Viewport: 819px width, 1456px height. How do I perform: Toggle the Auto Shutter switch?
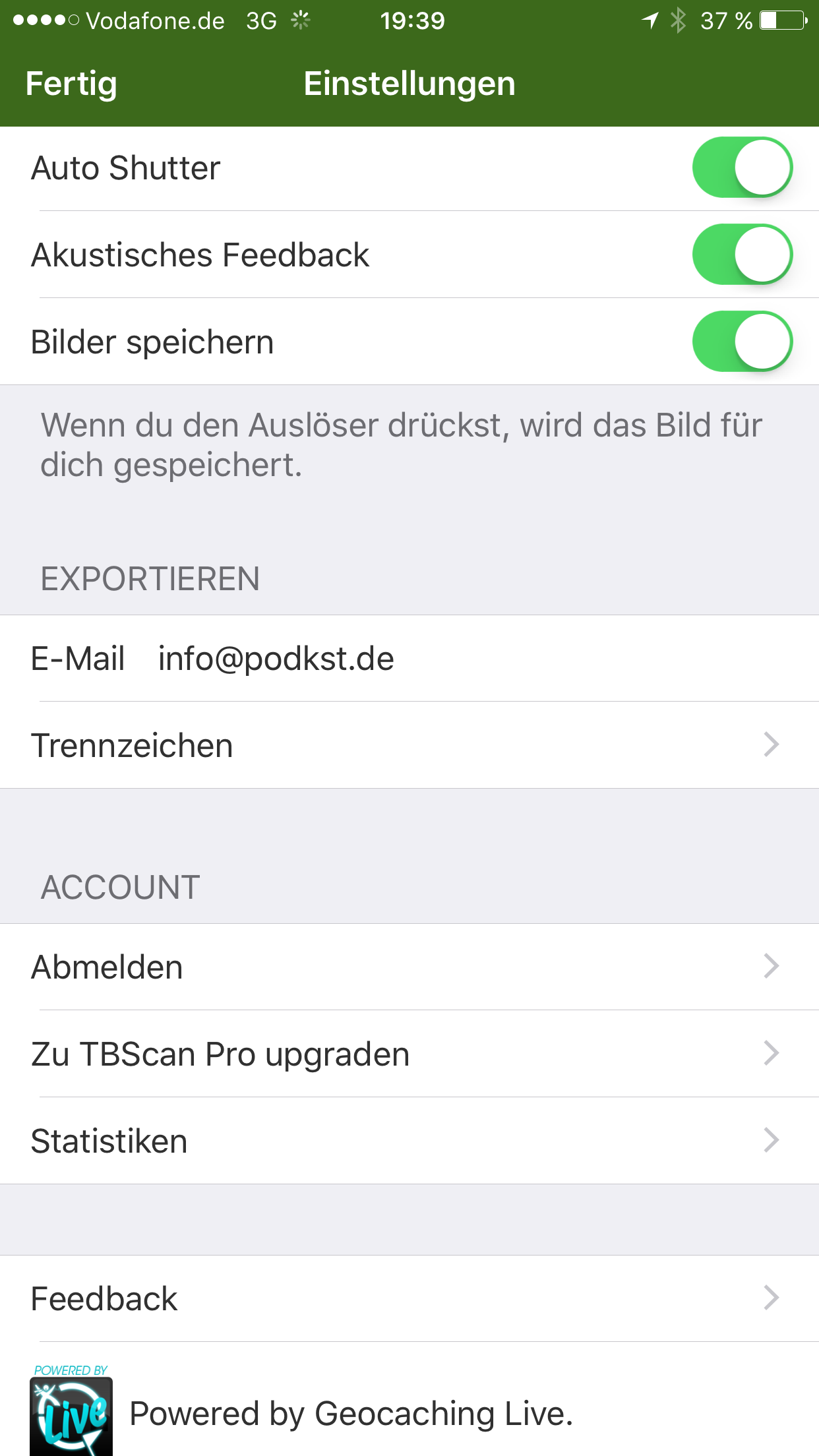(743, 167)
